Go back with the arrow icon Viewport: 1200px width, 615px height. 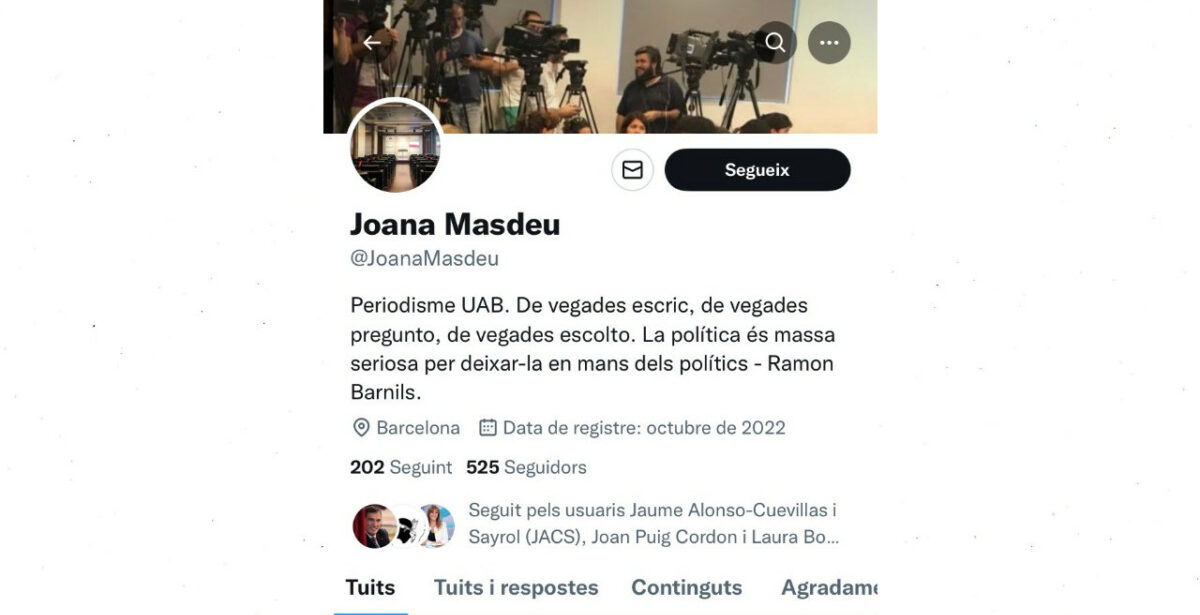pyautogui.click(x=372, y=43)
